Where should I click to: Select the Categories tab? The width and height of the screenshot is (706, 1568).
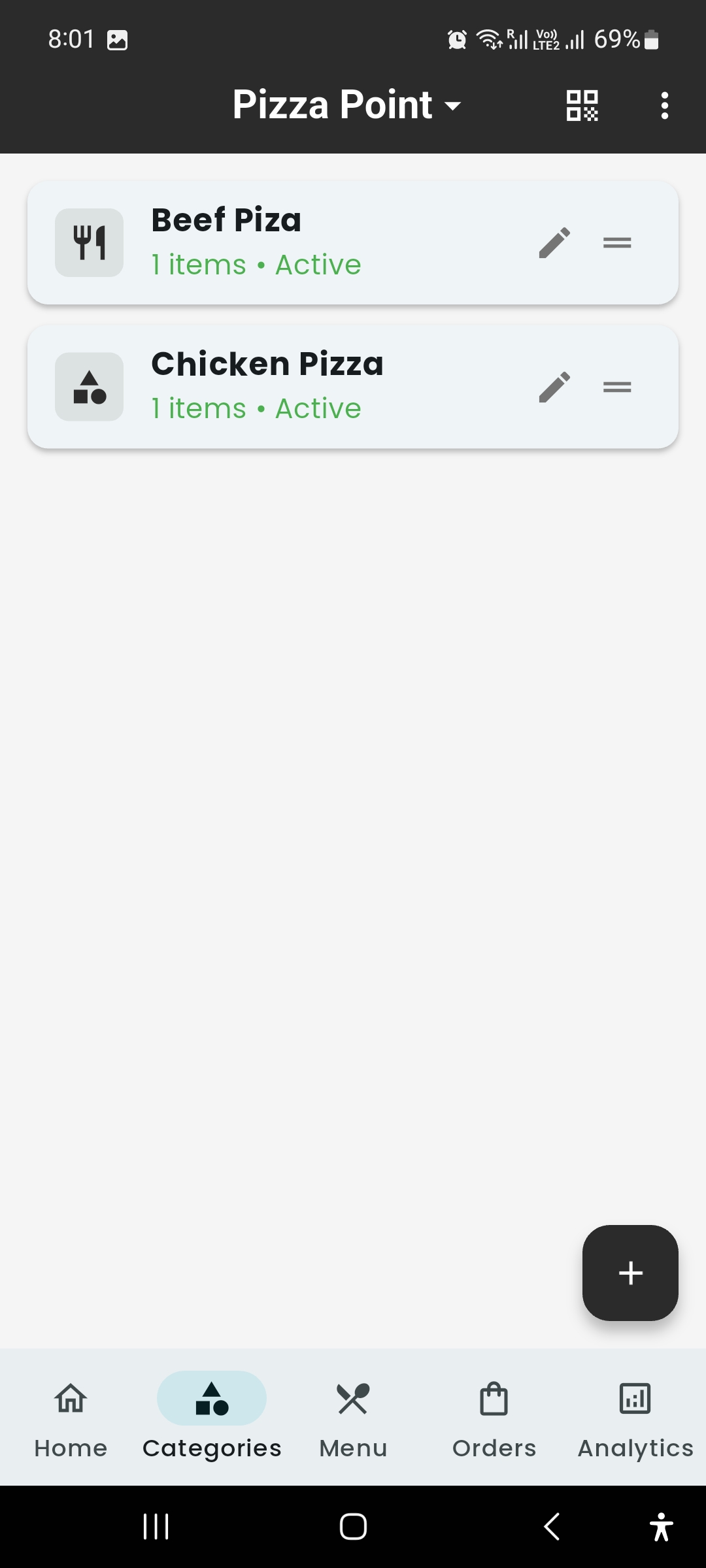212,1416
